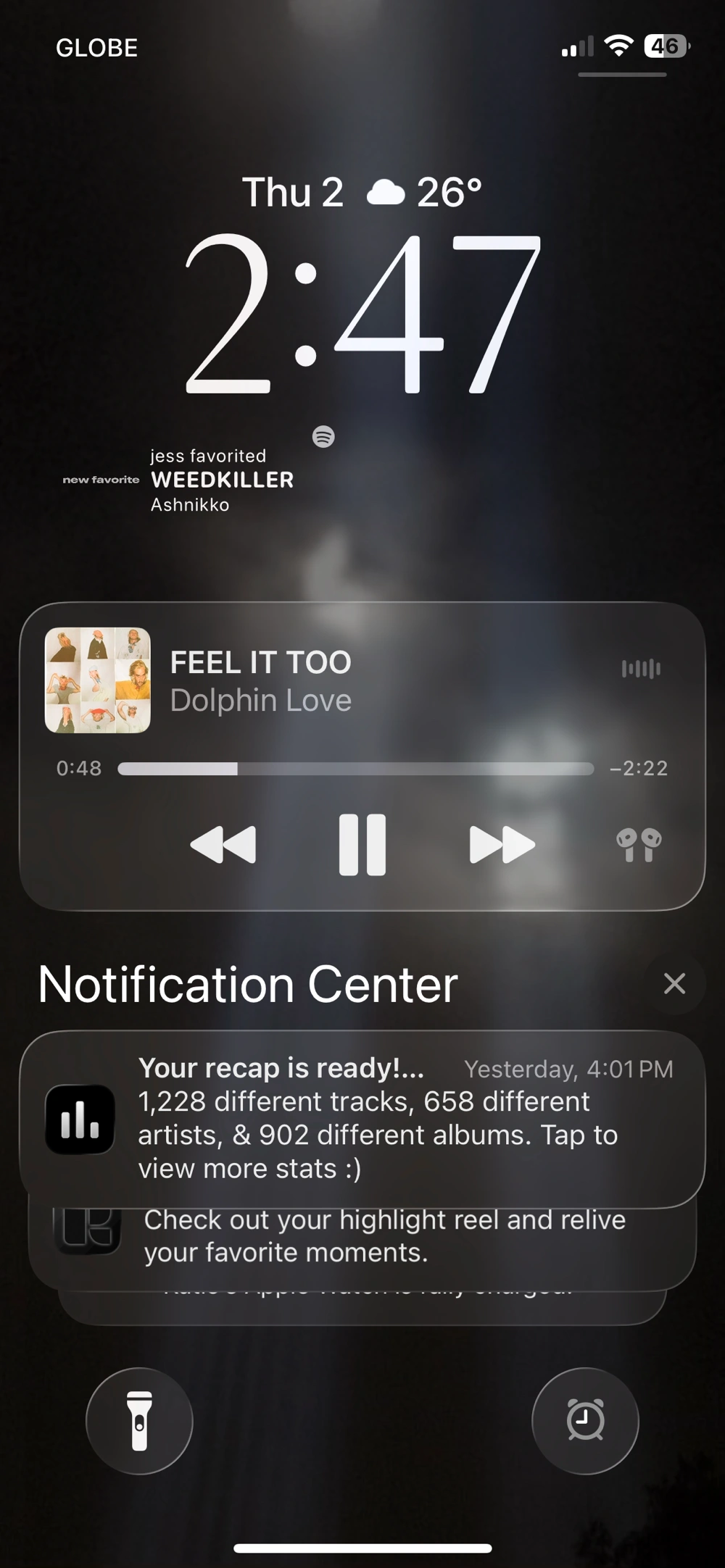
Task: Open AirPods audio output options
Action: [639, 845]
